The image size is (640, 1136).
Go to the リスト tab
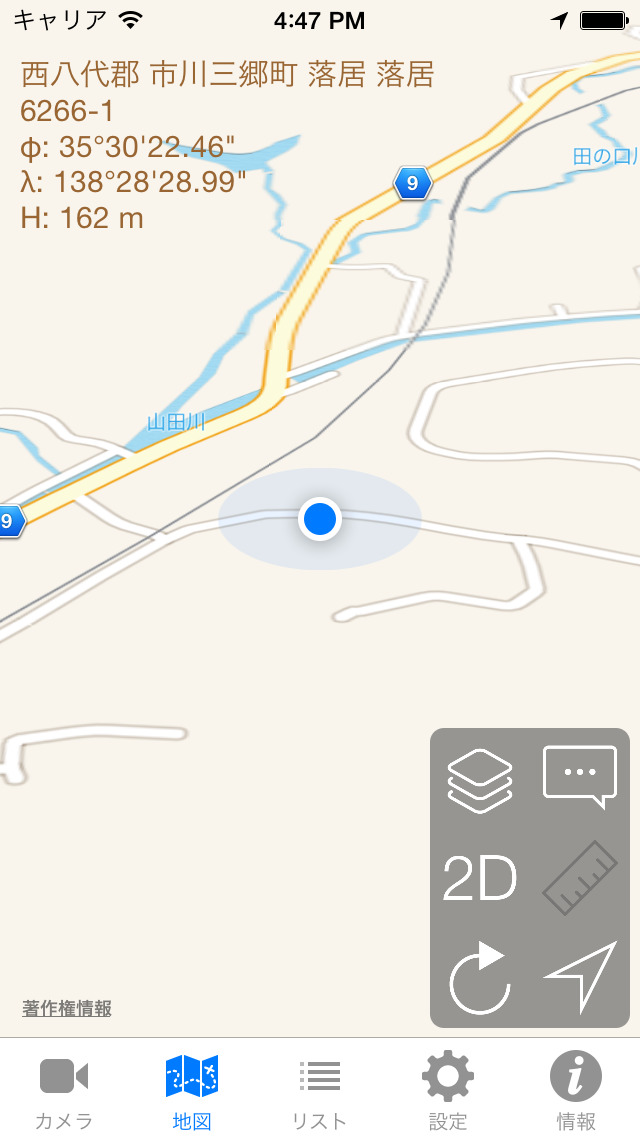click(320, 1092)
